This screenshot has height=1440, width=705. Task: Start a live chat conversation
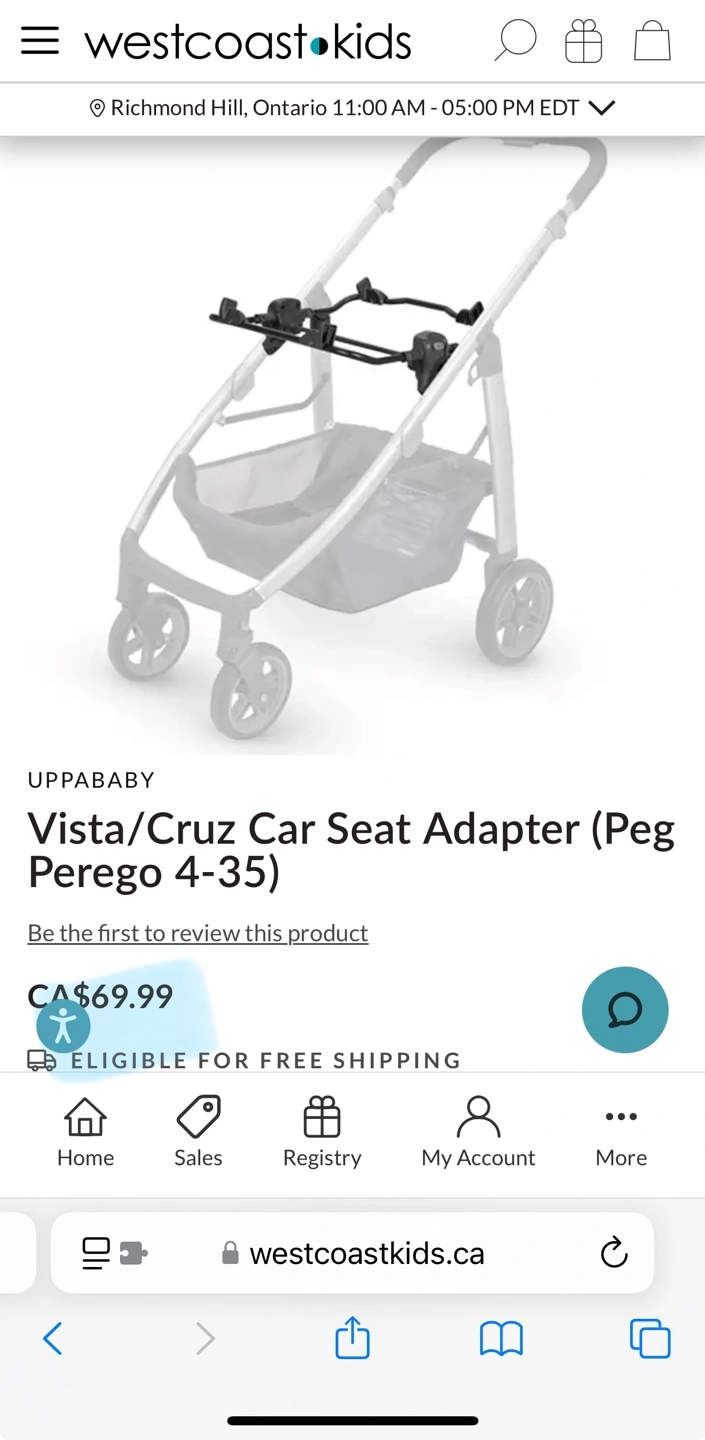tap(625, 1010)
